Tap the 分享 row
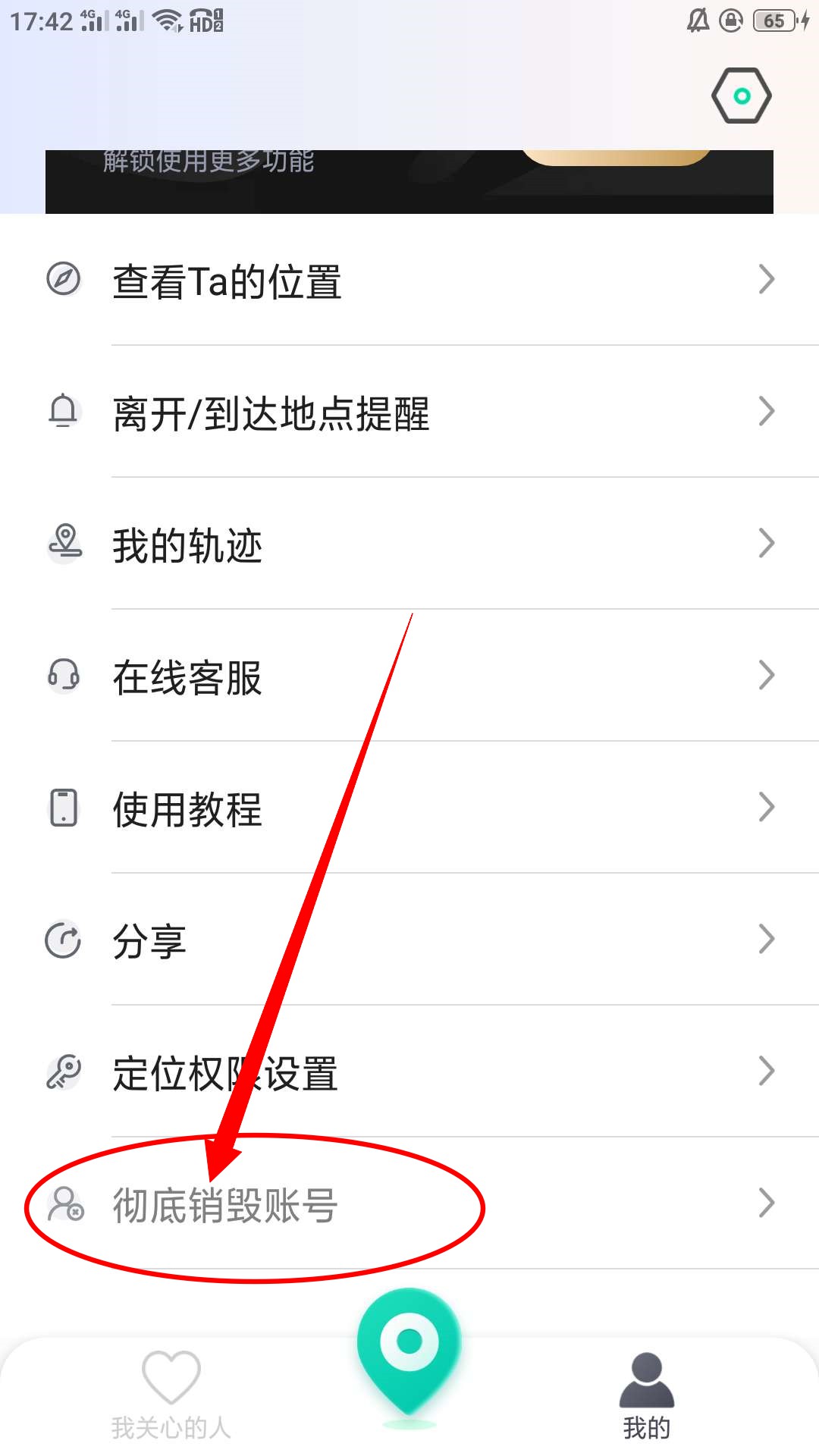The height and width of the screenshot is (1456, 819). pyautogui.click(x=409, y=940)
